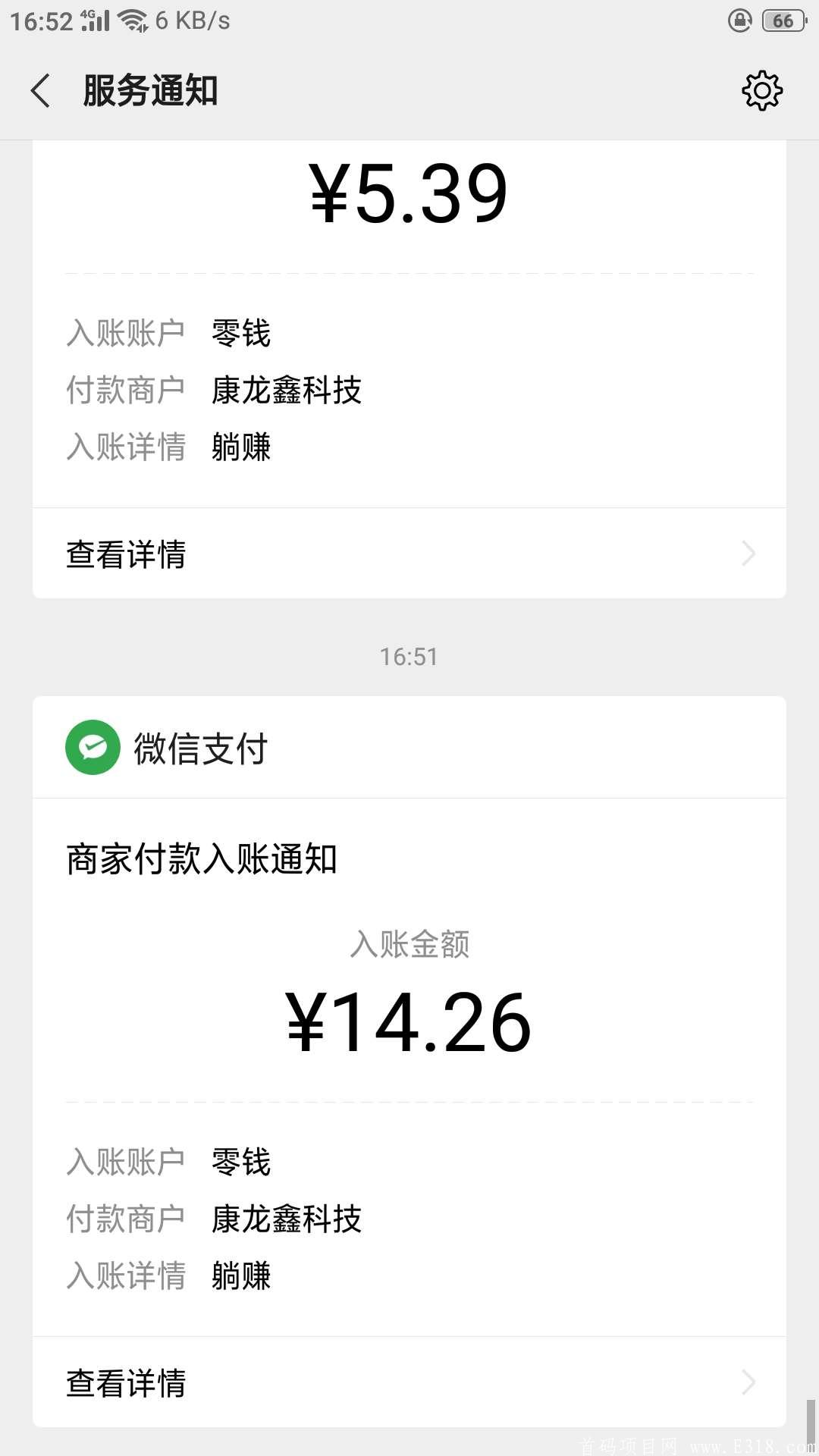Tap the 16:51 timestamp divider
This screenshot has height=1456, width=819.
[409, 657]
